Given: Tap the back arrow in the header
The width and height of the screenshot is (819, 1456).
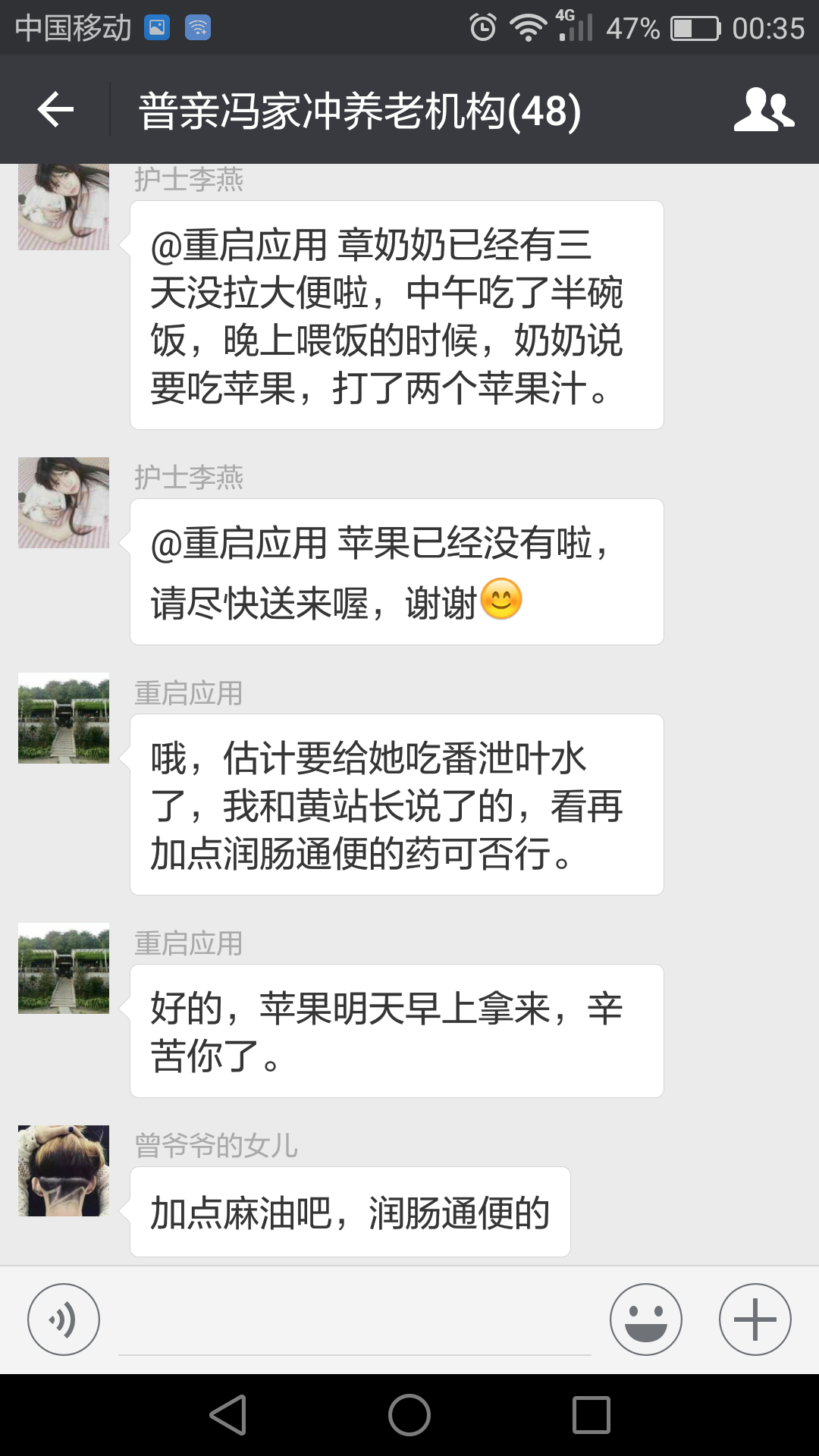Looking at the screenshot, I should (x=55, y=109).
